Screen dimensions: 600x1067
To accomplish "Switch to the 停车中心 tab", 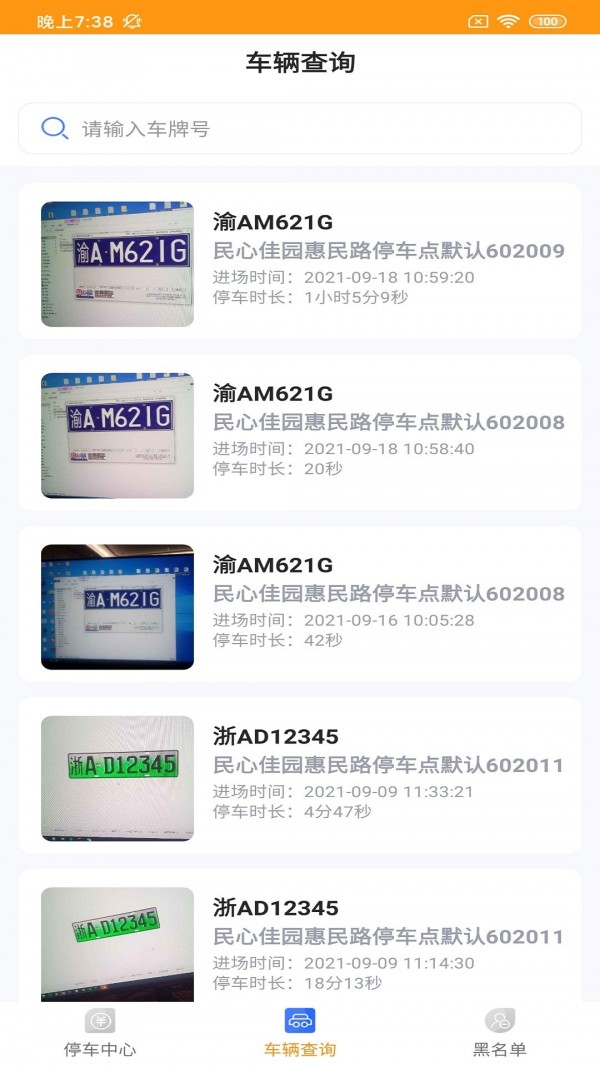I will click(x=100, y=1034).
